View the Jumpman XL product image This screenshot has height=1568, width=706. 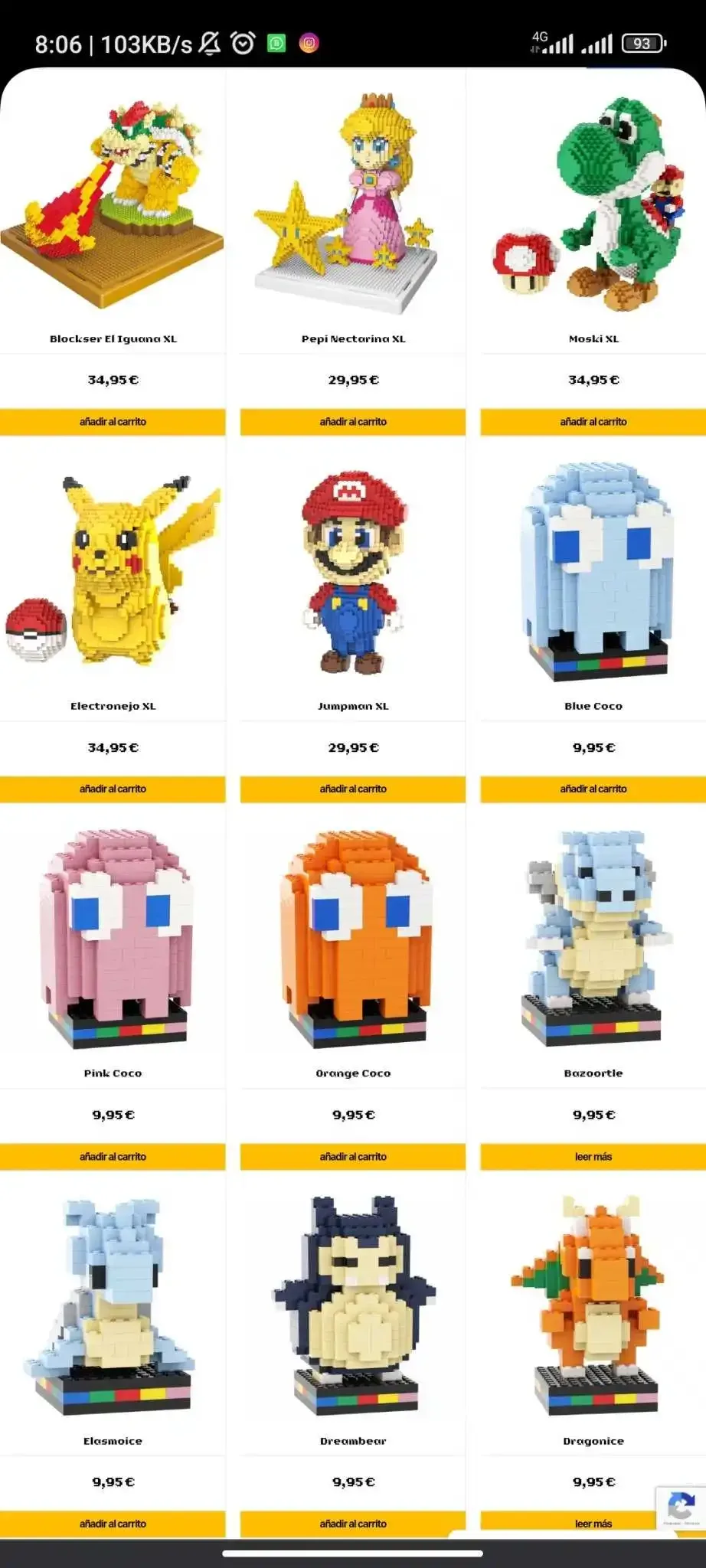[x=353, y=570]
